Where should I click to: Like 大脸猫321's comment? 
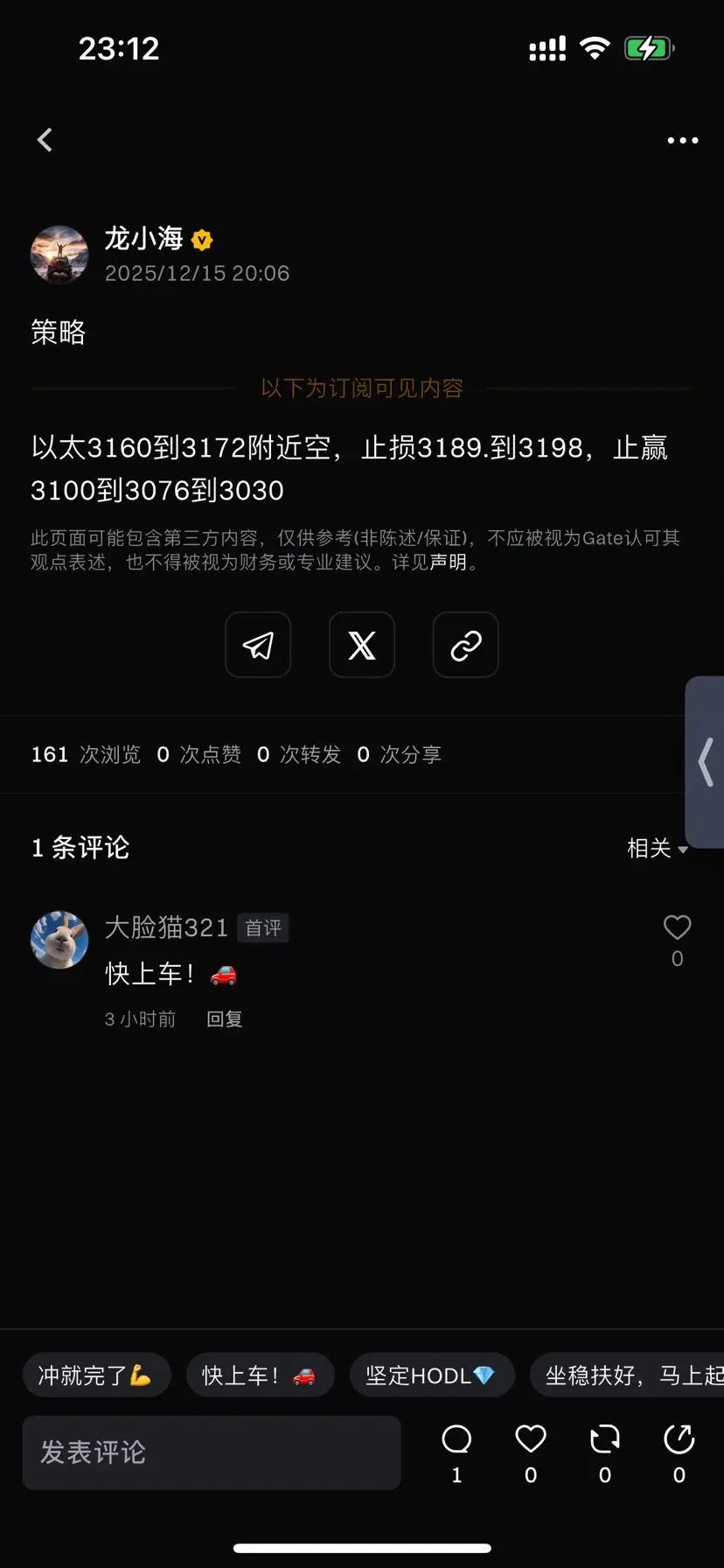677,926
